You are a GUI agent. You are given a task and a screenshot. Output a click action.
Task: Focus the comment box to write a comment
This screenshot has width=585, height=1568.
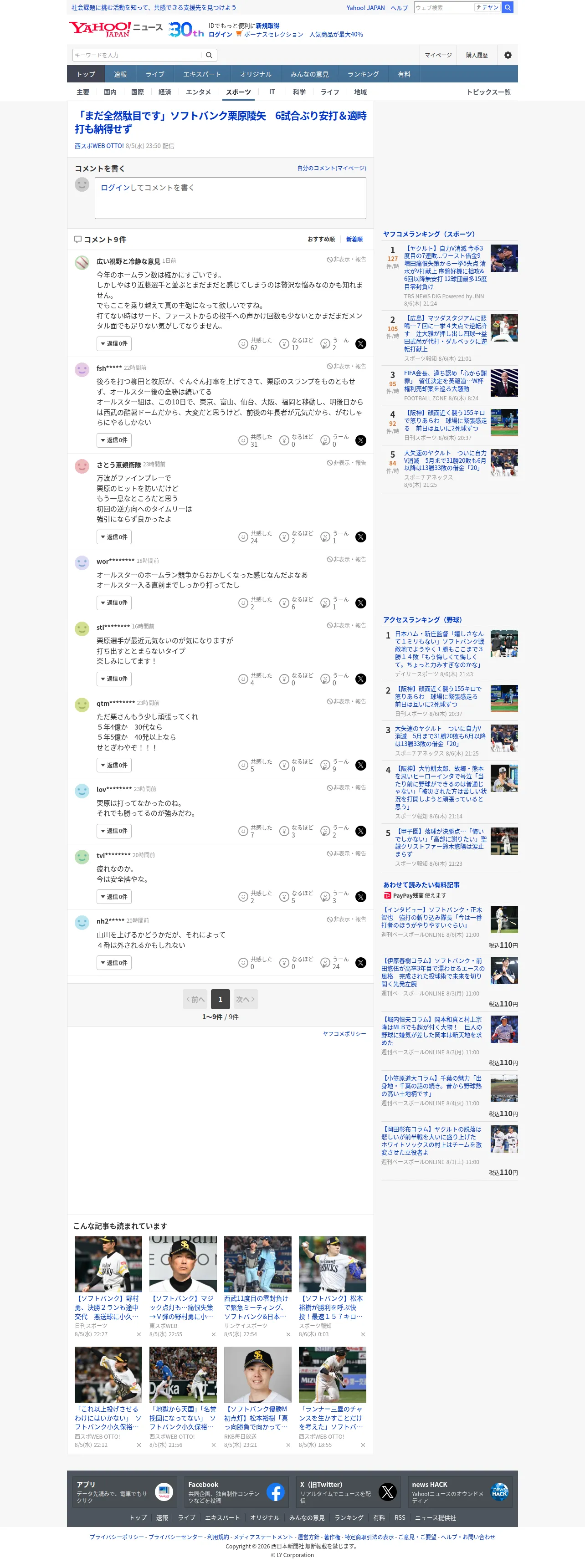click(x=230, y=198)
